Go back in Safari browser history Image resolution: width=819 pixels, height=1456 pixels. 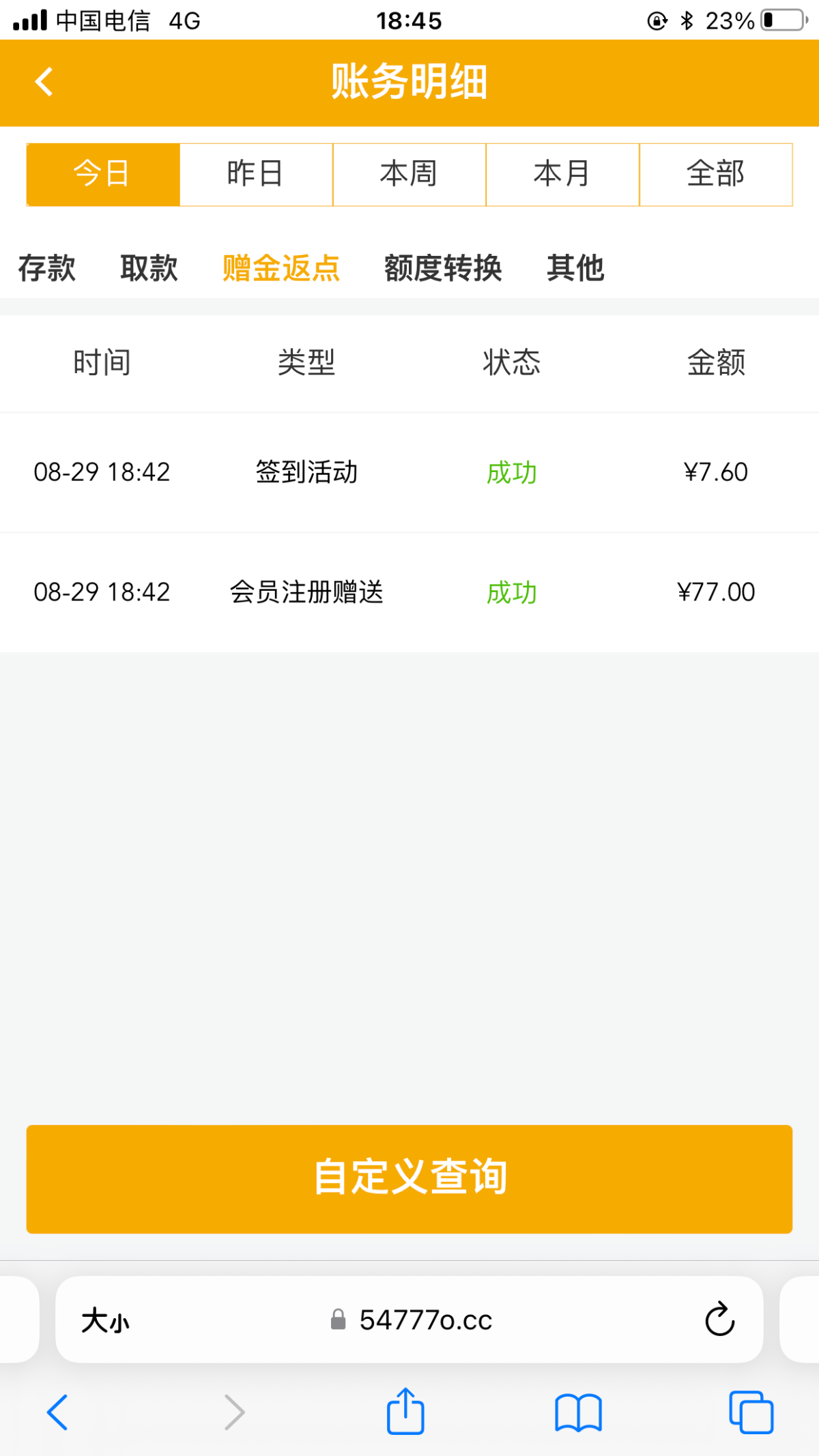click(x=58, y=1412)
